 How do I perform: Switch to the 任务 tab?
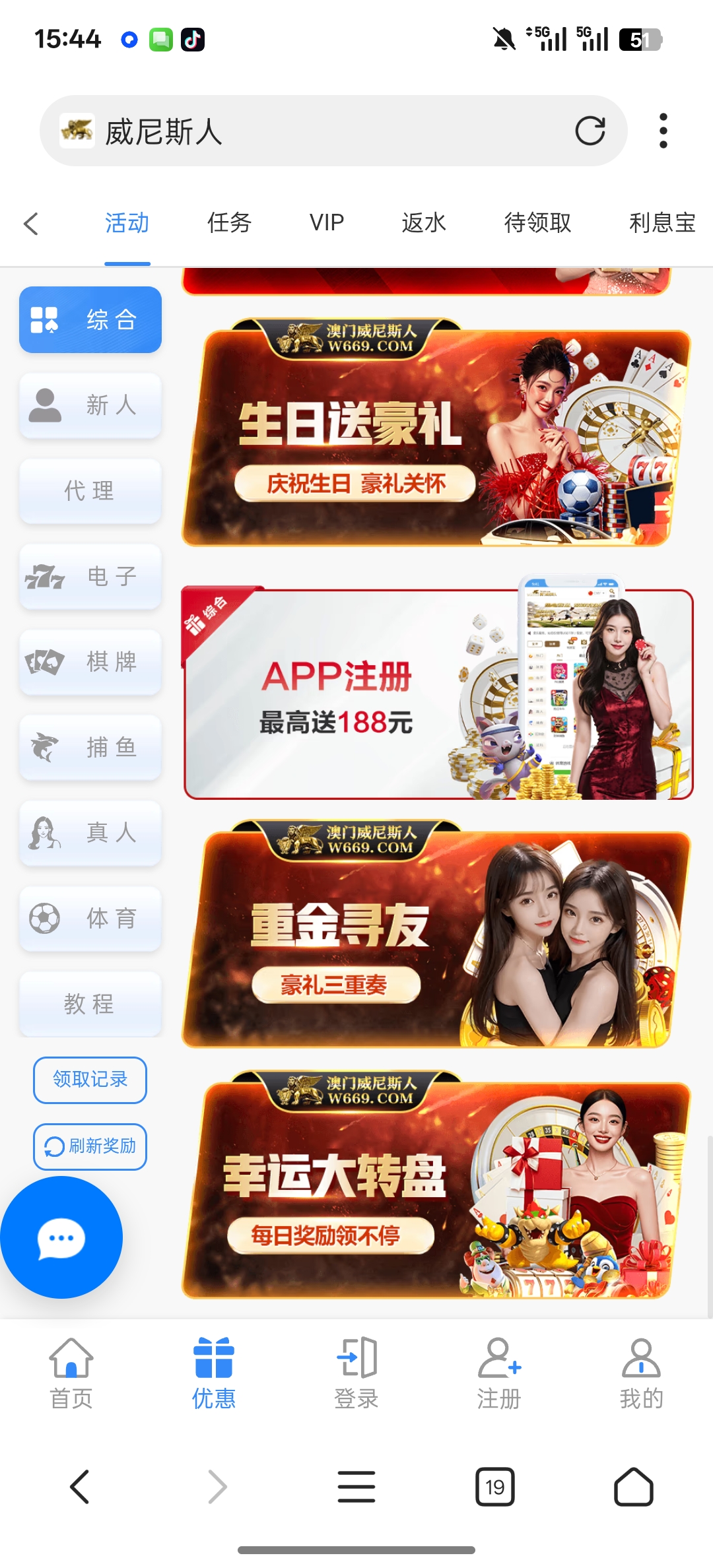(229, 223)
